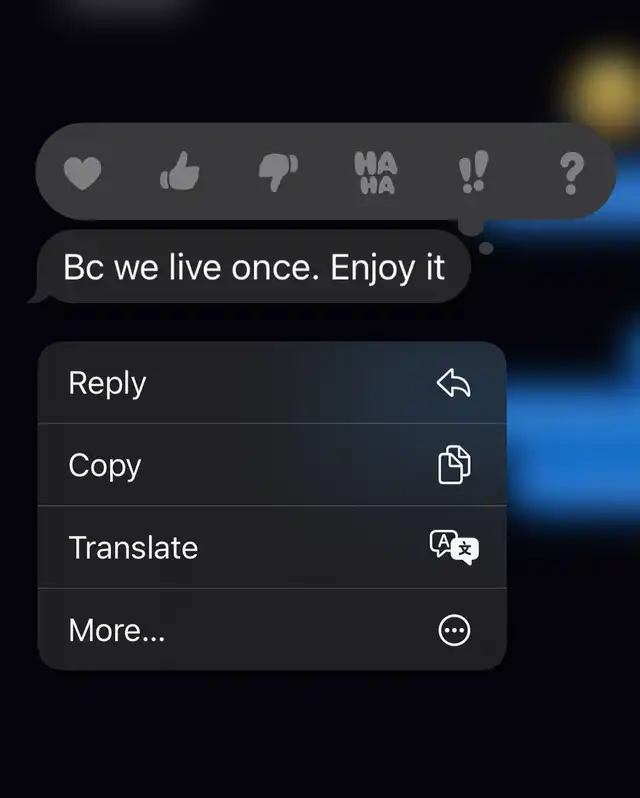The height and width of the screenshot is (798, 640).
Task: React with the heart tapback
Action: coord(82,173)
